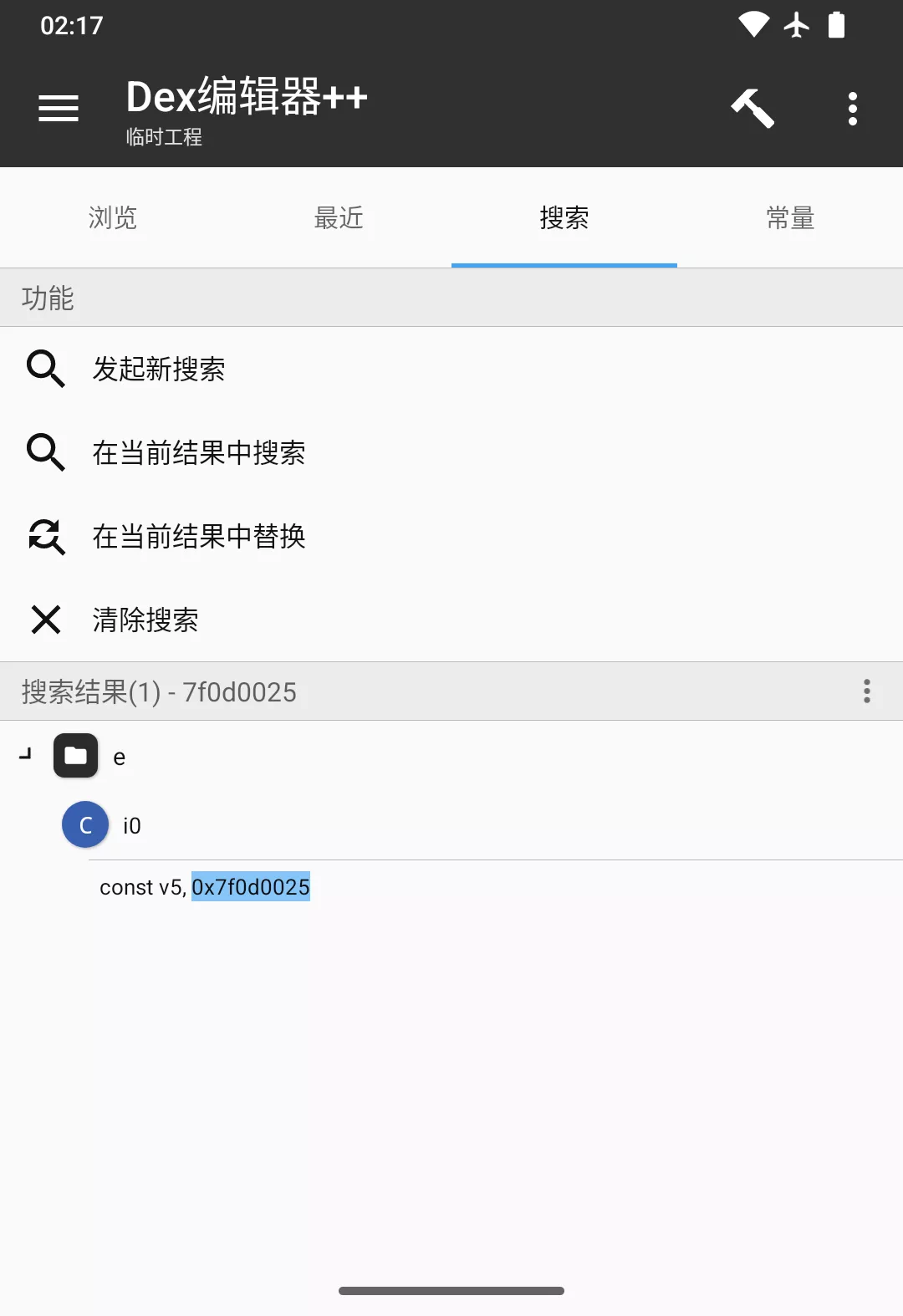
Task: Choose 在当前结果中替换
Action: pyautogui.click(x=199, y=536)
